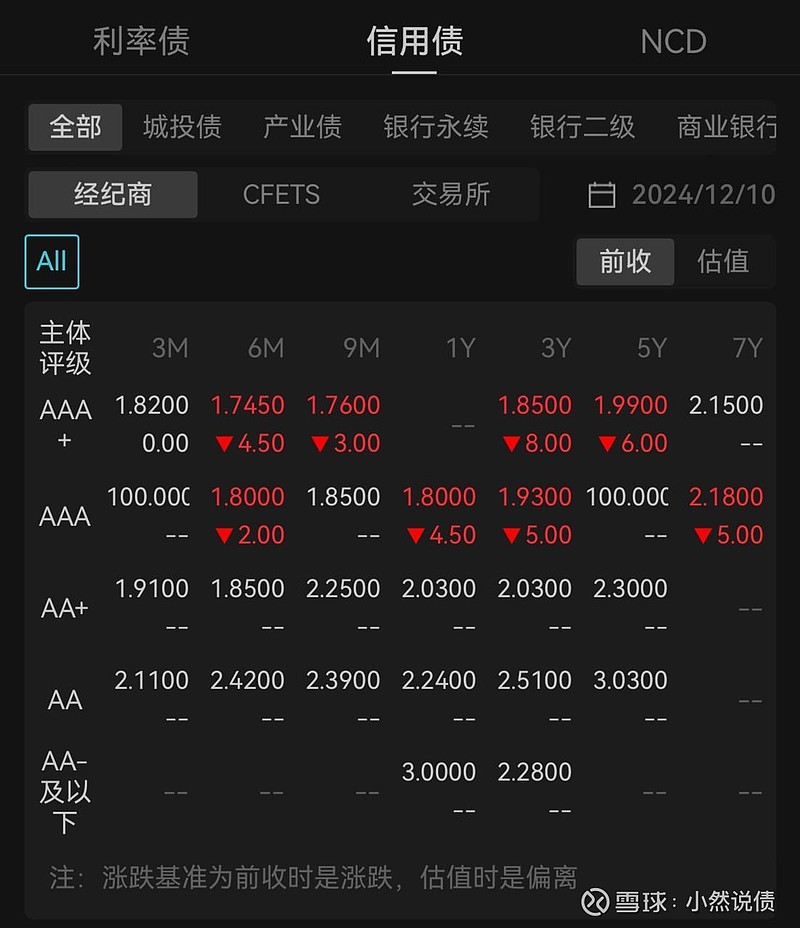Image resolution: width=800 pixels, height=928 pixels.
Task: Open the calendar date picker icon
Action: click(604, 195)
